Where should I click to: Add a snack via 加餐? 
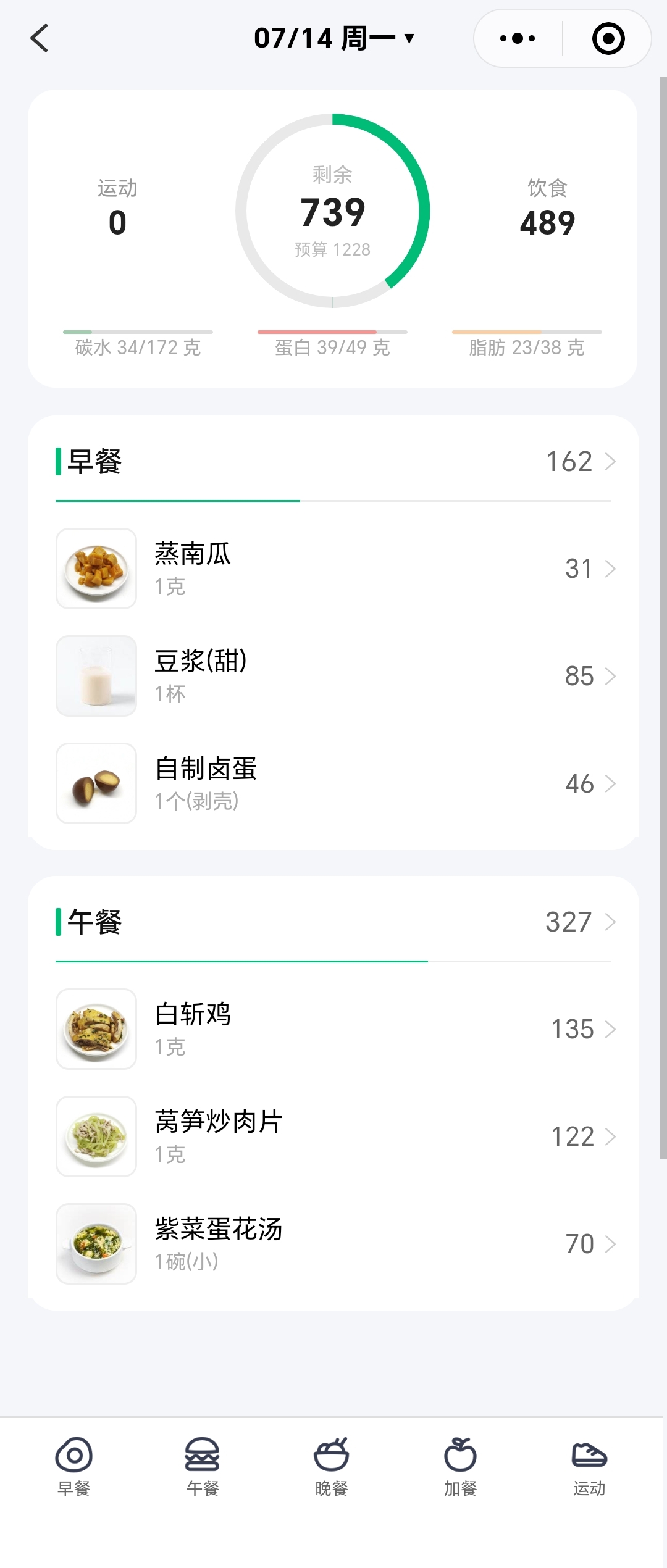[x=460, y=1466]
